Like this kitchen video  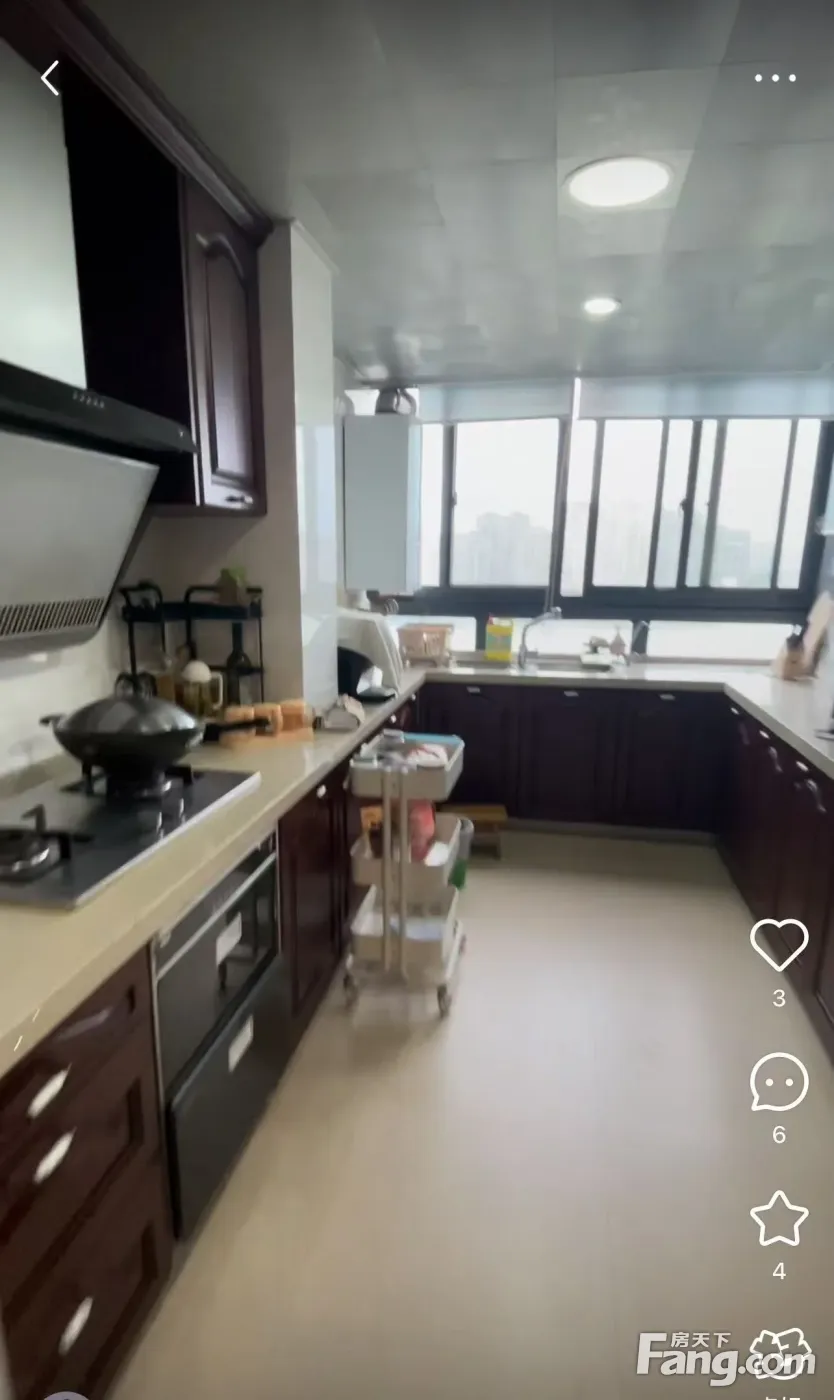779,944
